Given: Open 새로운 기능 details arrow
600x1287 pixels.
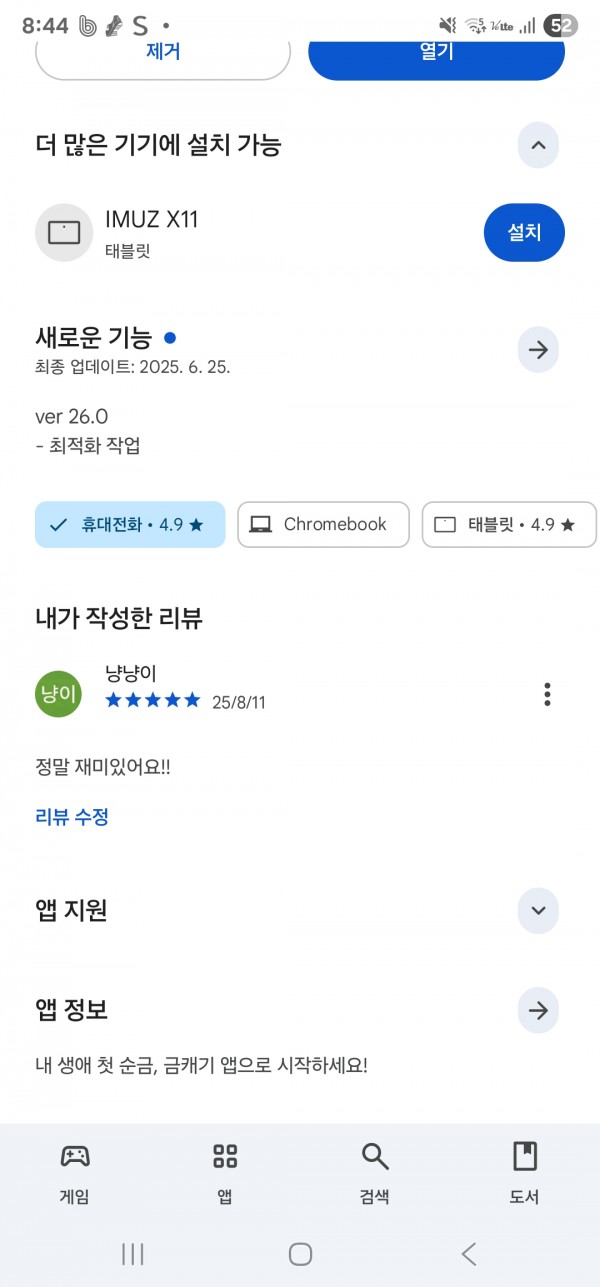Looking at the screenshot, I should point(538,350).
